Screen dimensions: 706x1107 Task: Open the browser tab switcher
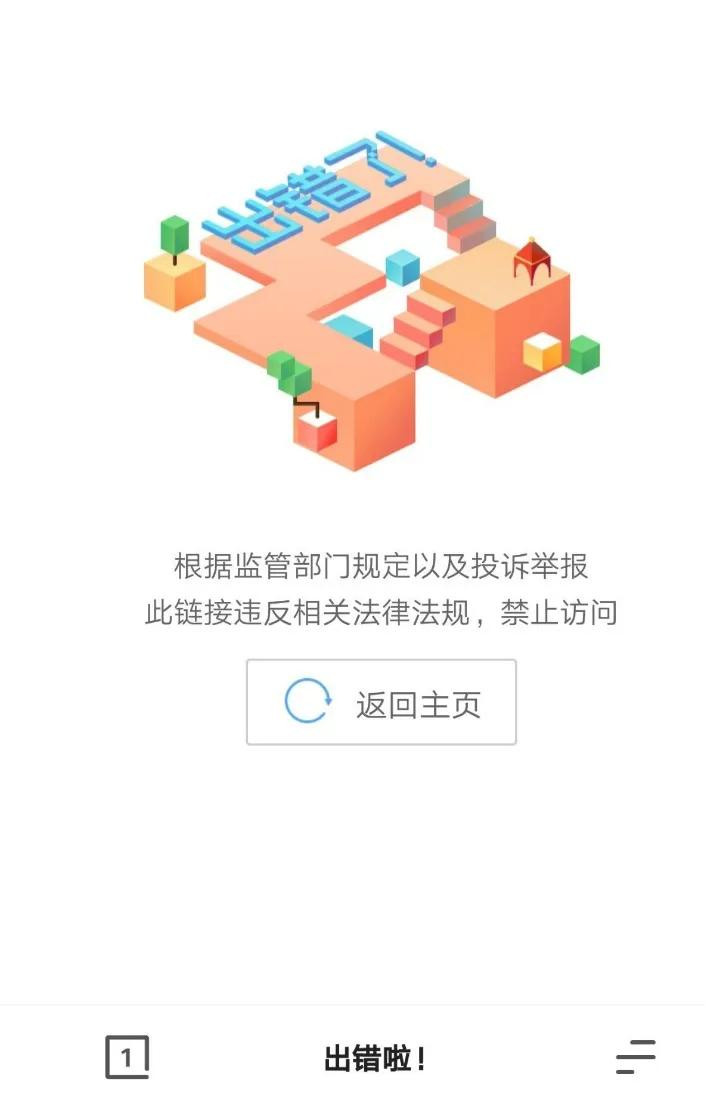click(x=127, y=1057)
